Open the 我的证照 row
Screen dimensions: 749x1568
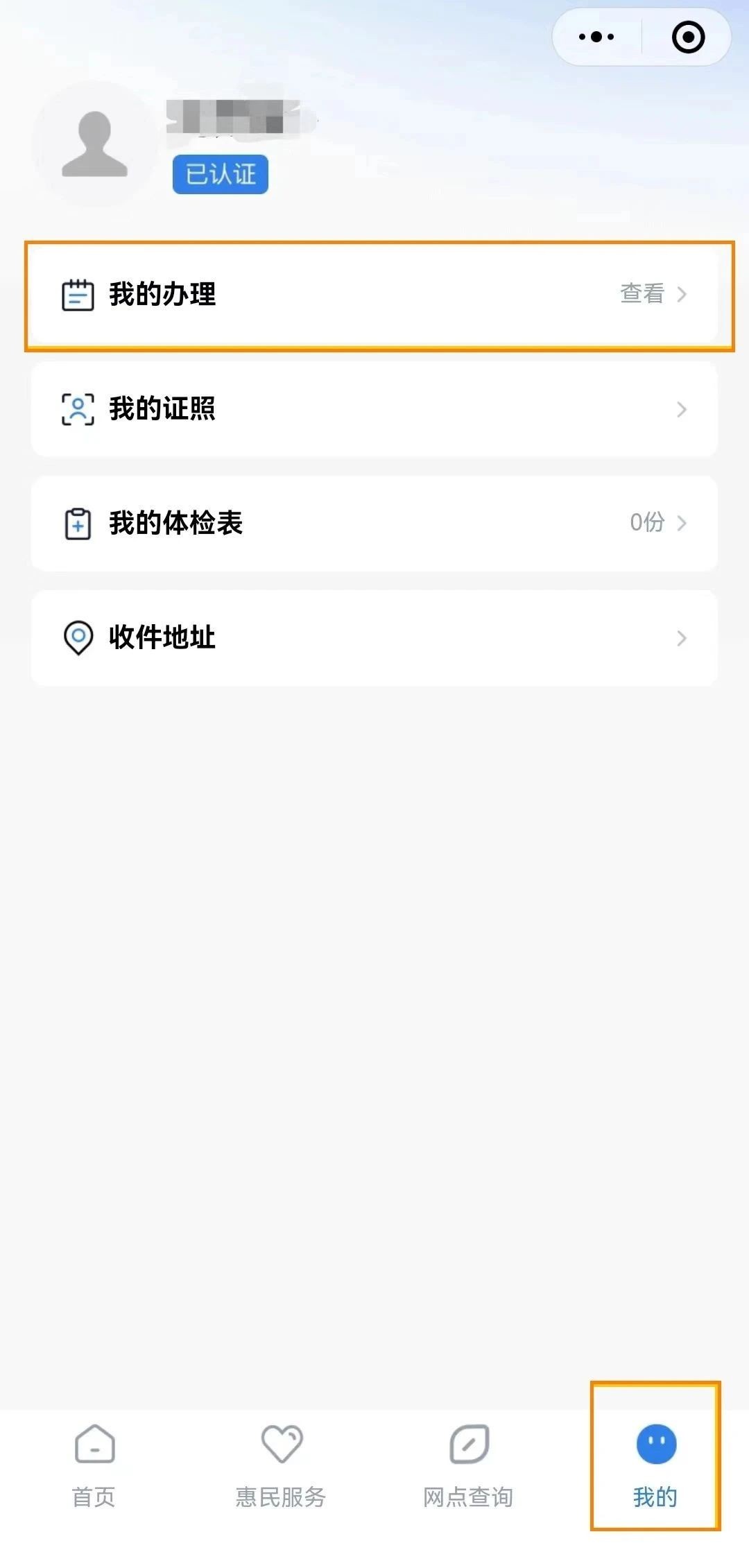click(374, 409)
